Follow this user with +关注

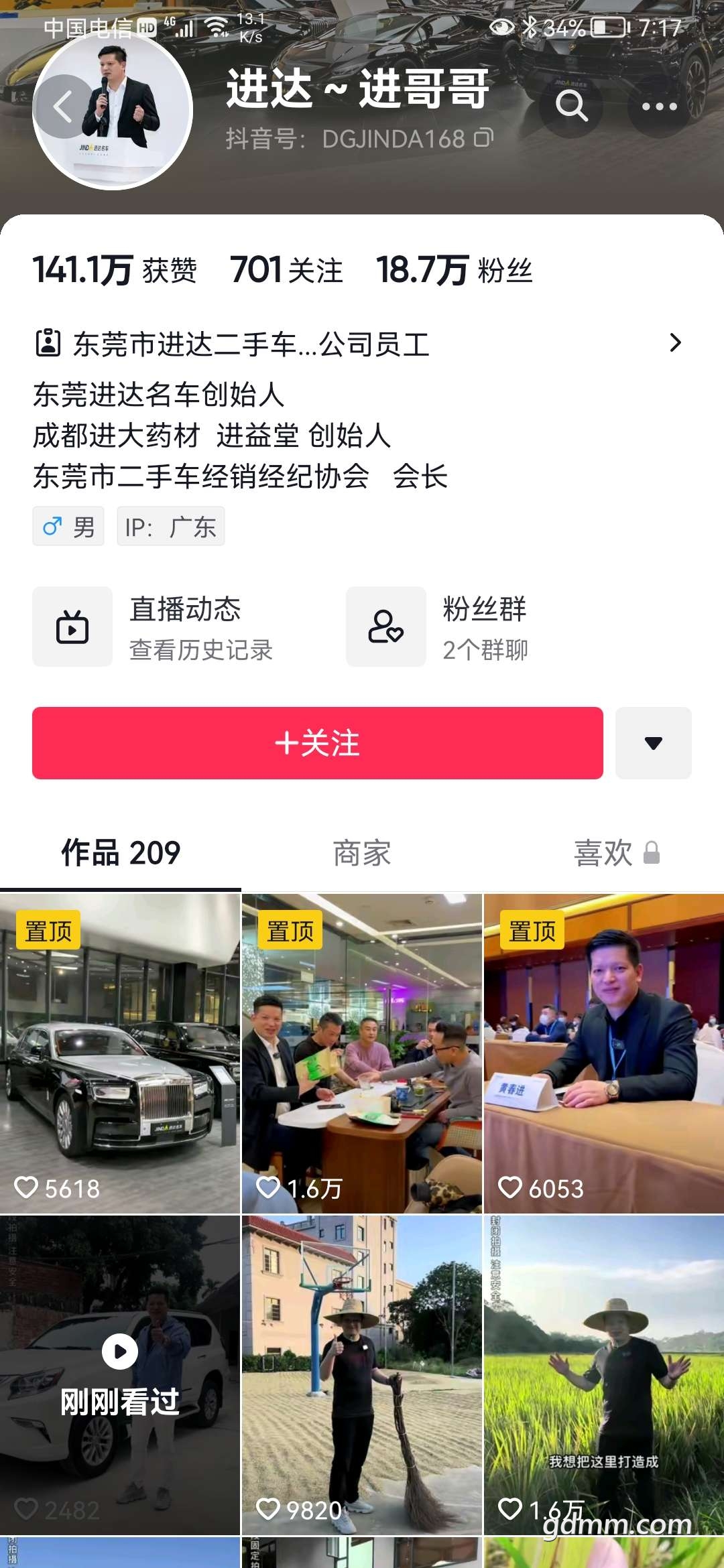tap(318, 743)
